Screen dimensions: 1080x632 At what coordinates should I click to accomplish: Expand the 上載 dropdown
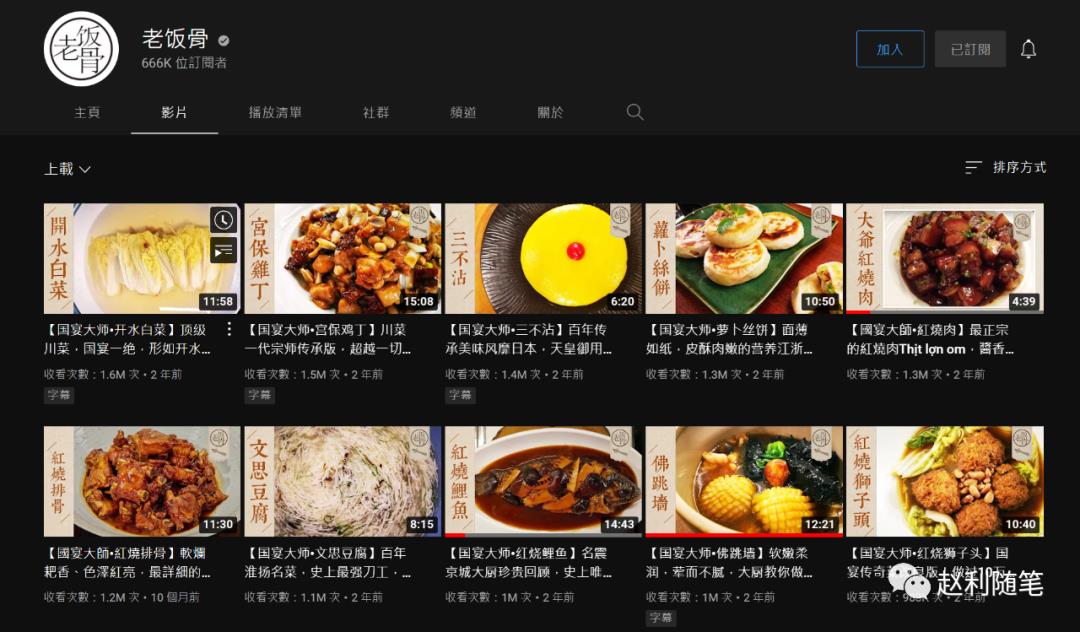coord(68,169)
